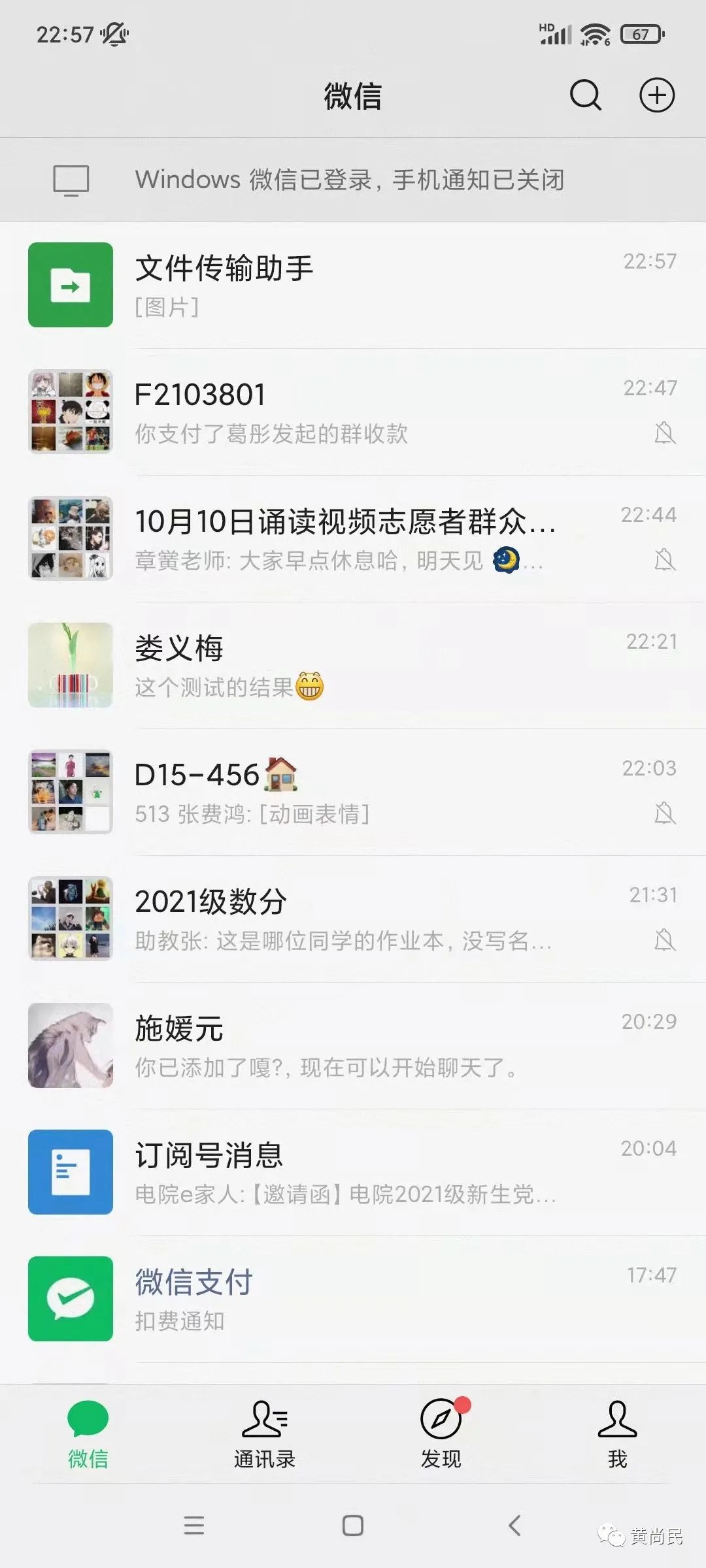The width and height of the screenshot is (706, 1568).
Task: Open the 文件传输助手 chat
Action: [353, 285]
